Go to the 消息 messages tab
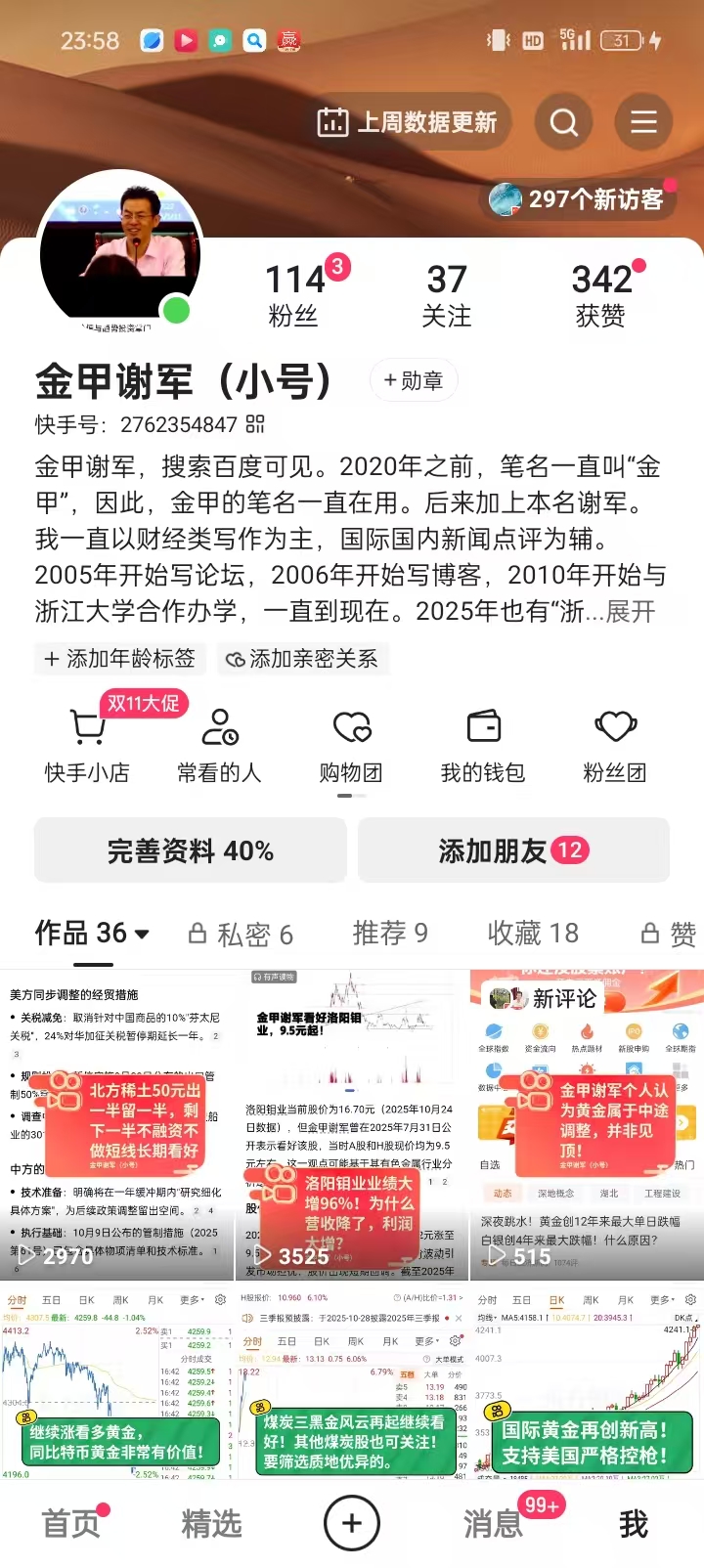704x1568 pixels. click(x=494, y=1523)
